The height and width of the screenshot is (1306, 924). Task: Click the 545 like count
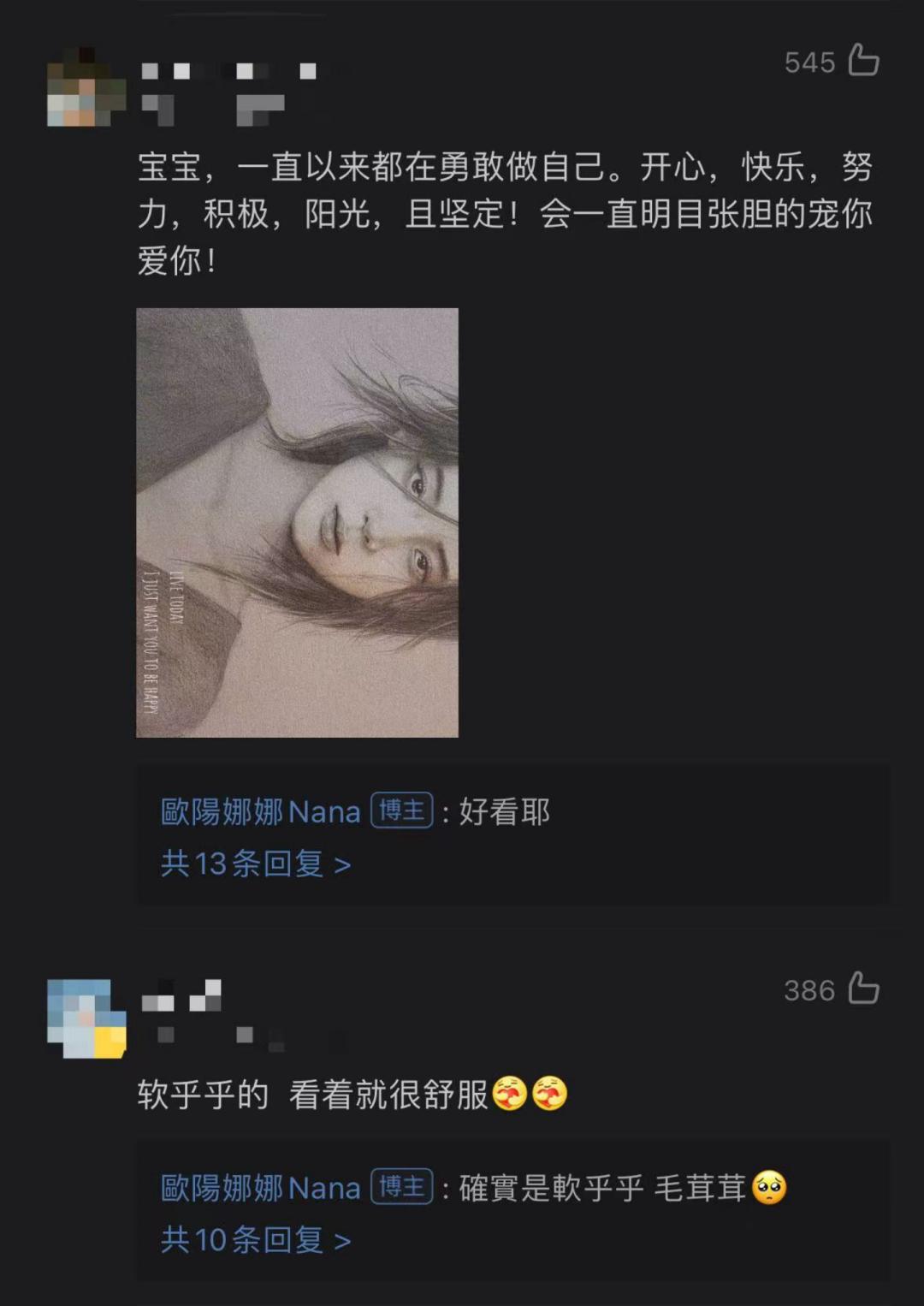(809, 62)
